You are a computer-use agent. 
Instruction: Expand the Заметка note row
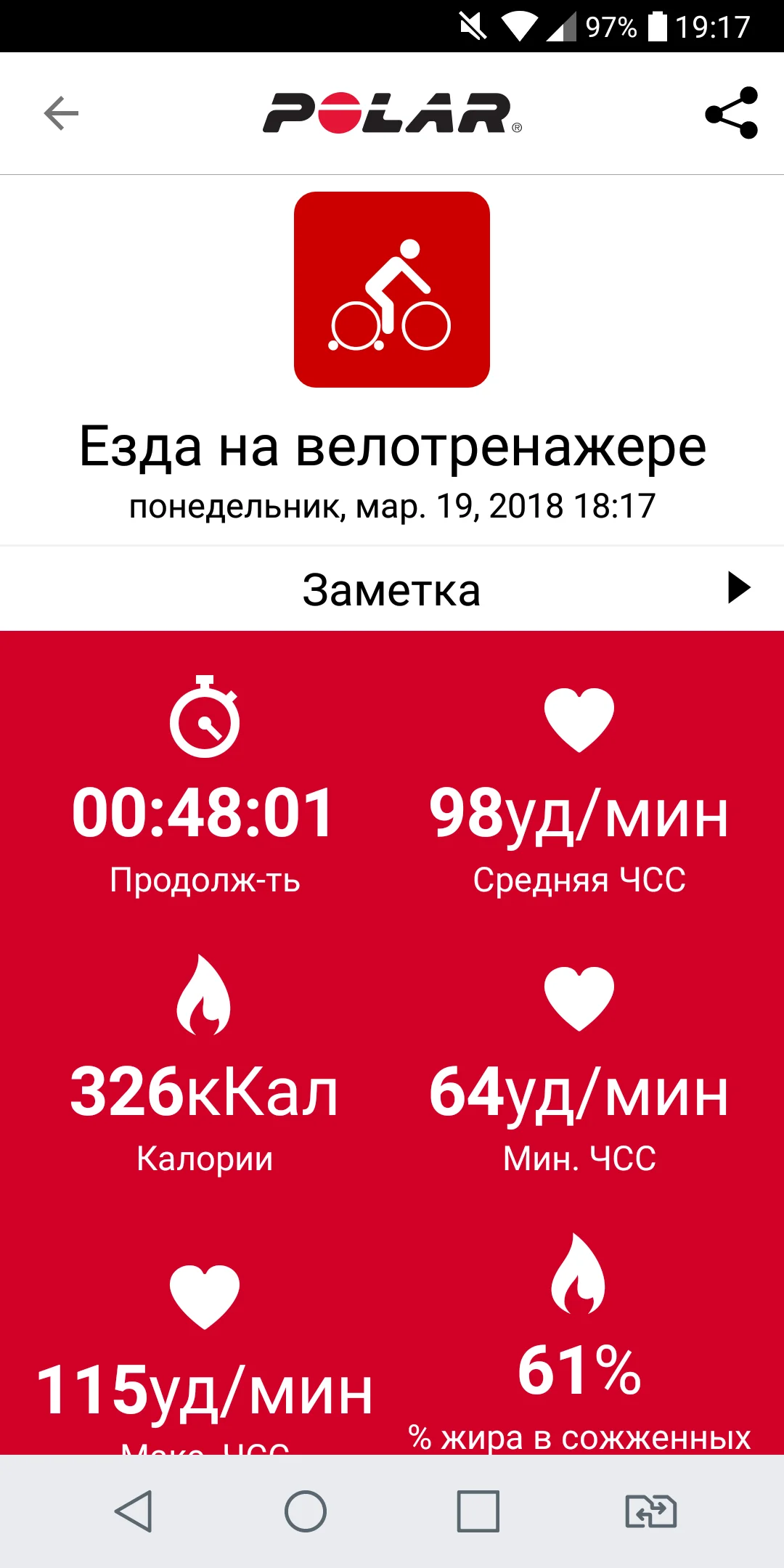point(392,589)
